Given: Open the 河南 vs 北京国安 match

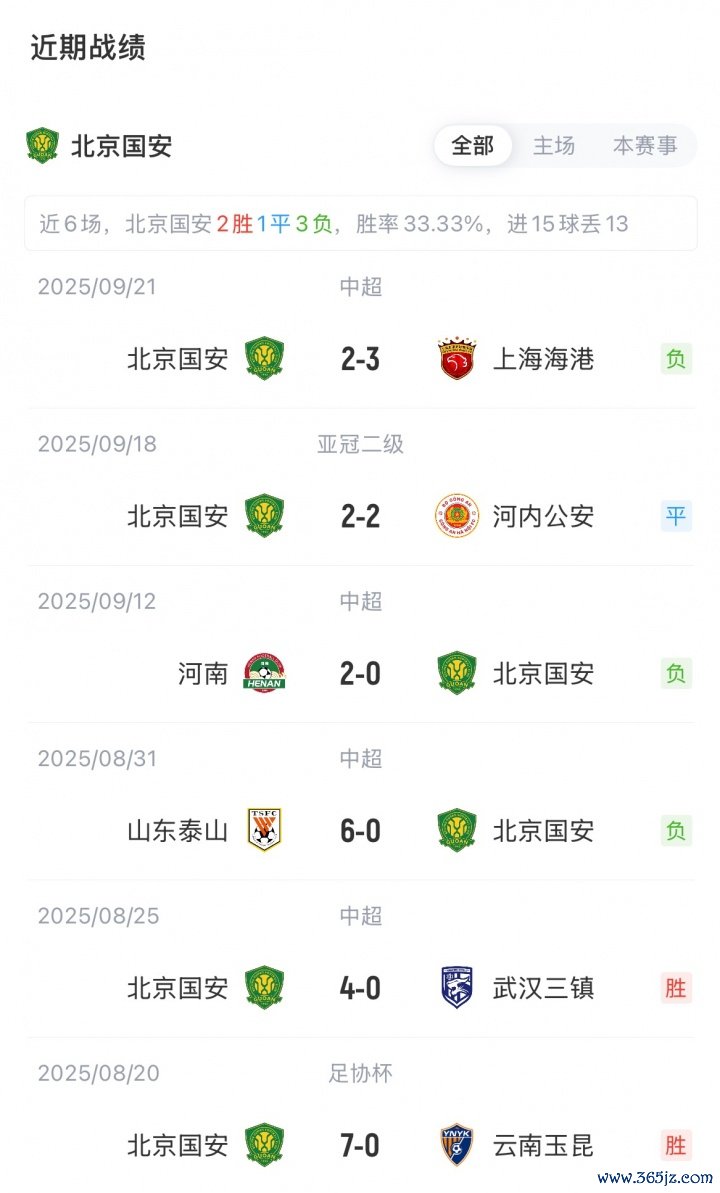Looking at the screenshot, I should [360, 674].
